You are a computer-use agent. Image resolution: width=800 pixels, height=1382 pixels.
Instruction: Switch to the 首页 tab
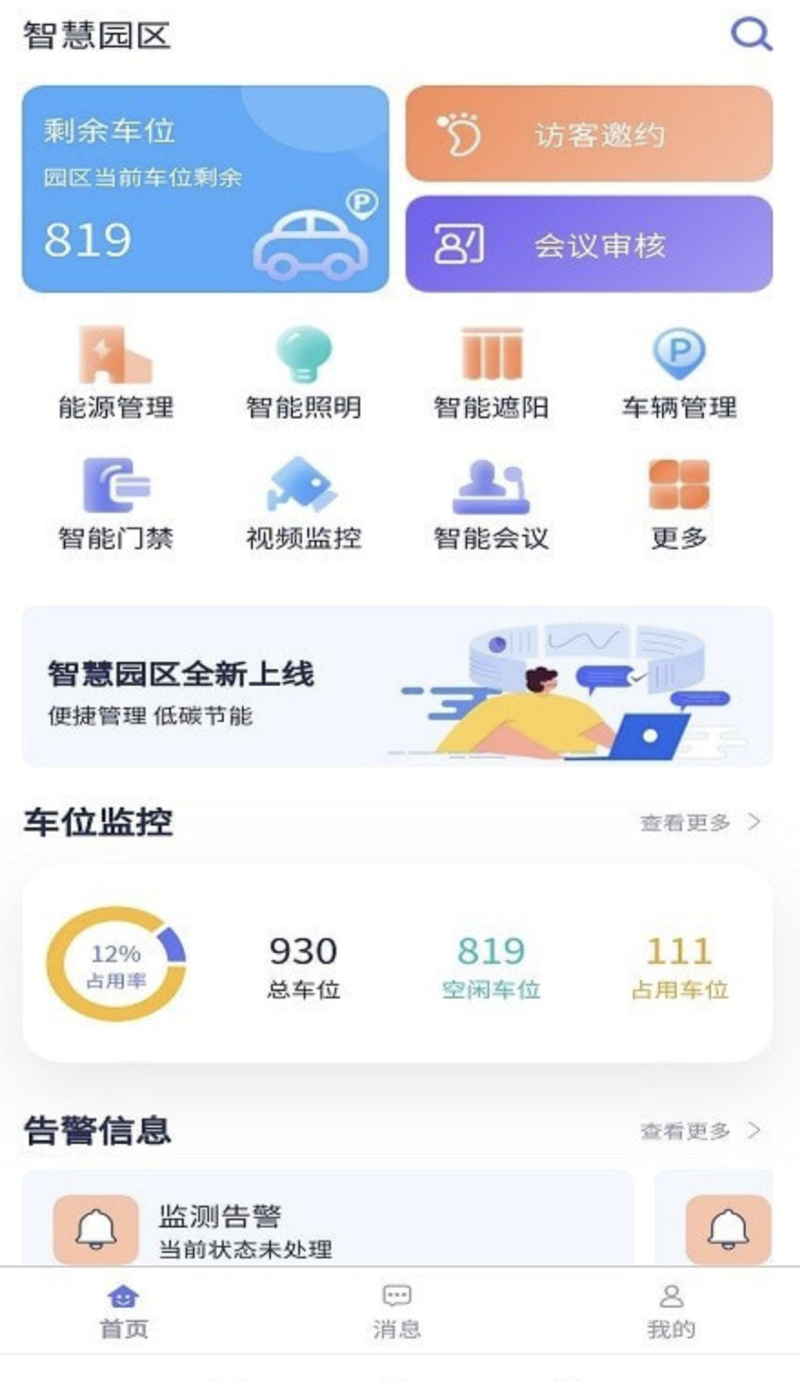(123, 1311)
